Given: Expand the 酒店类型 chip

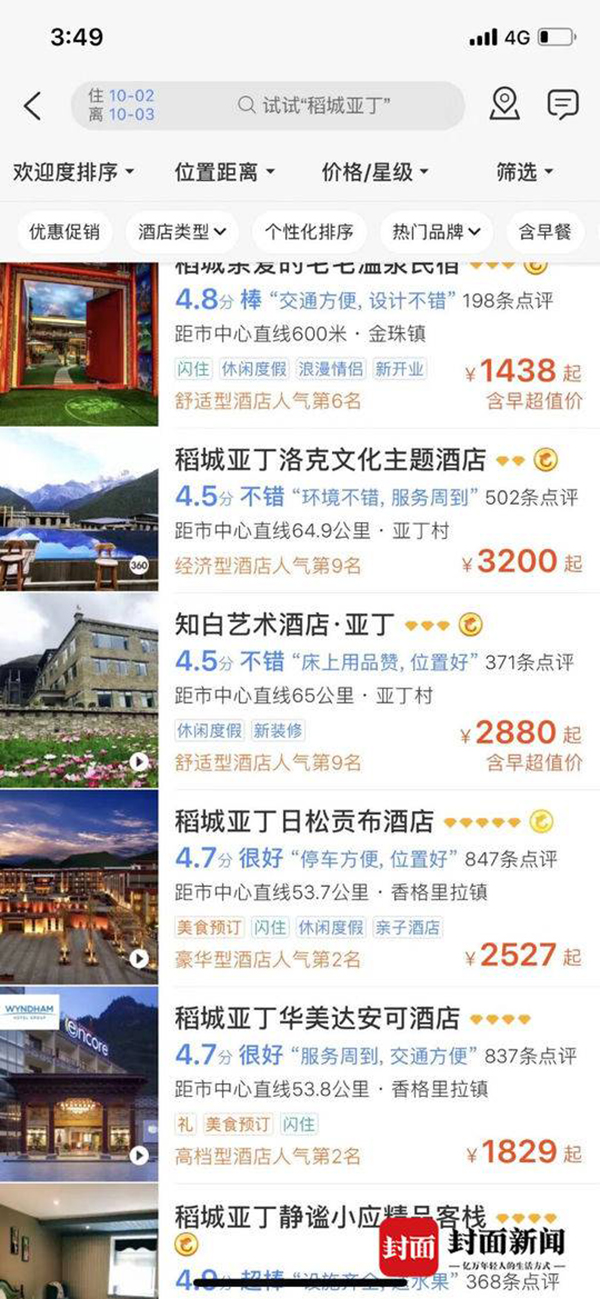Looking at the screenshot, I should click(x=183, y=232).
